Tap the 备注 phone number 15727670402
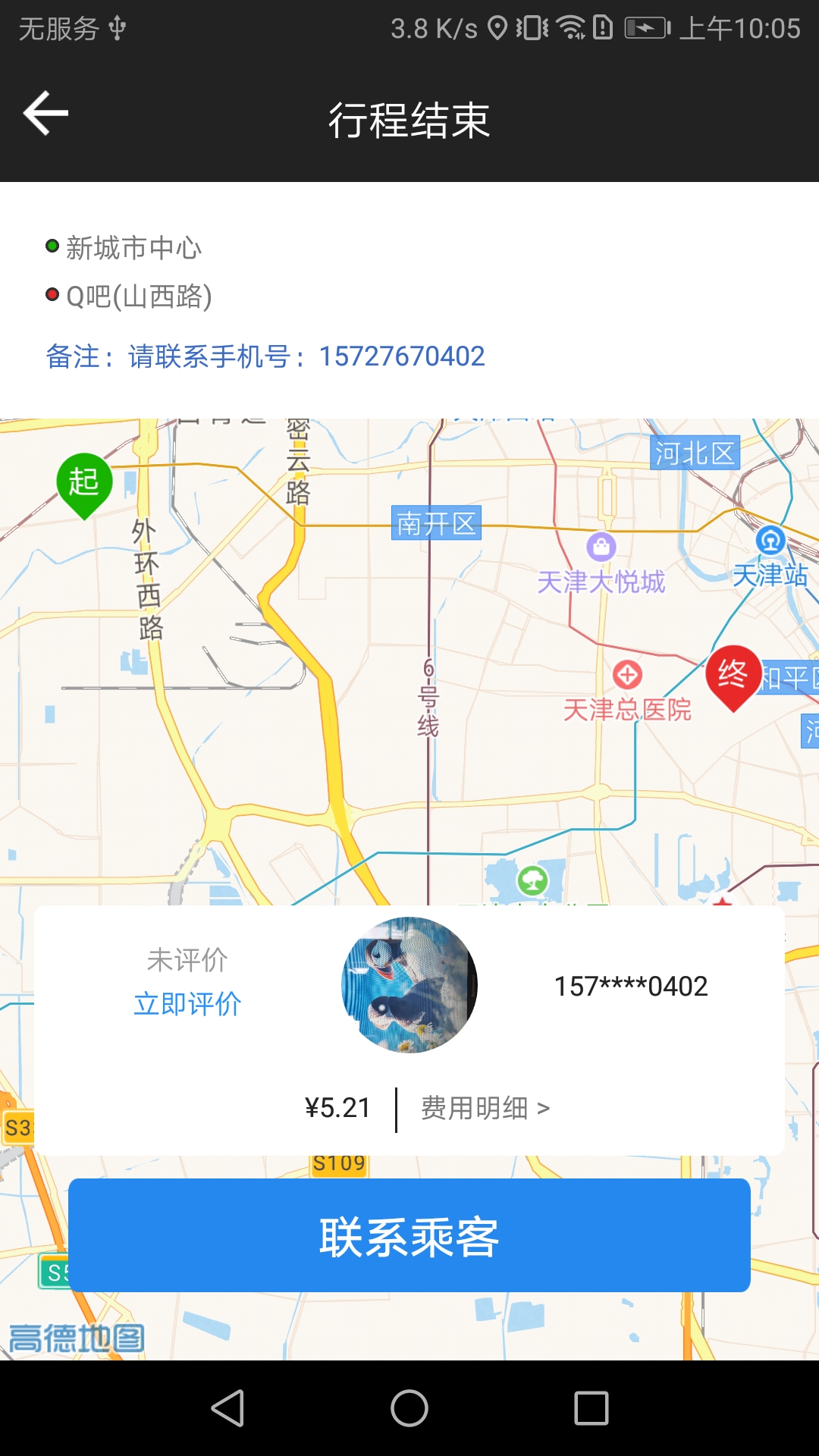 tap(402, 356)
